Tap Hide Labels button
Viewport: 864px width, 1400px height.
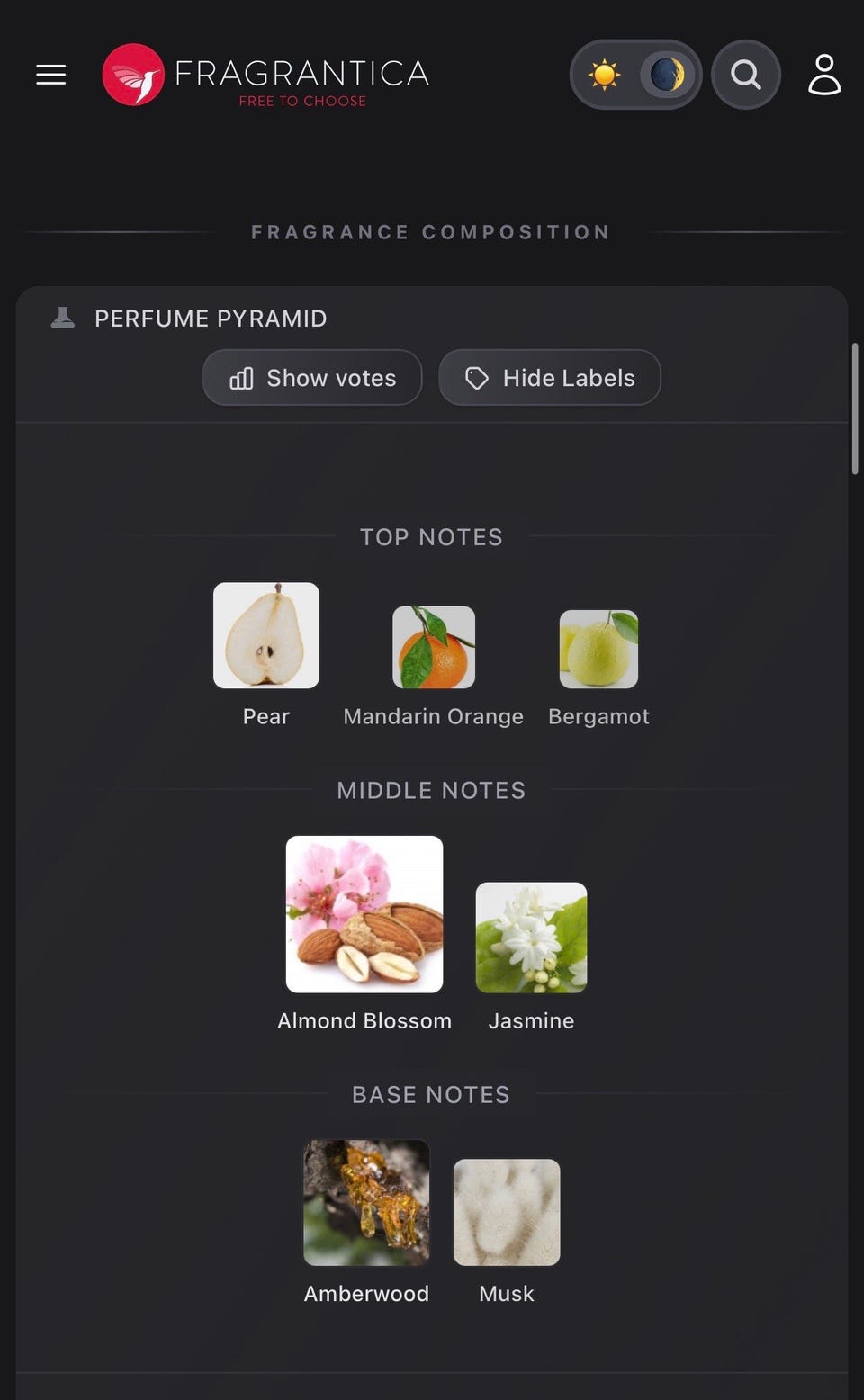(x=550, y=378)
